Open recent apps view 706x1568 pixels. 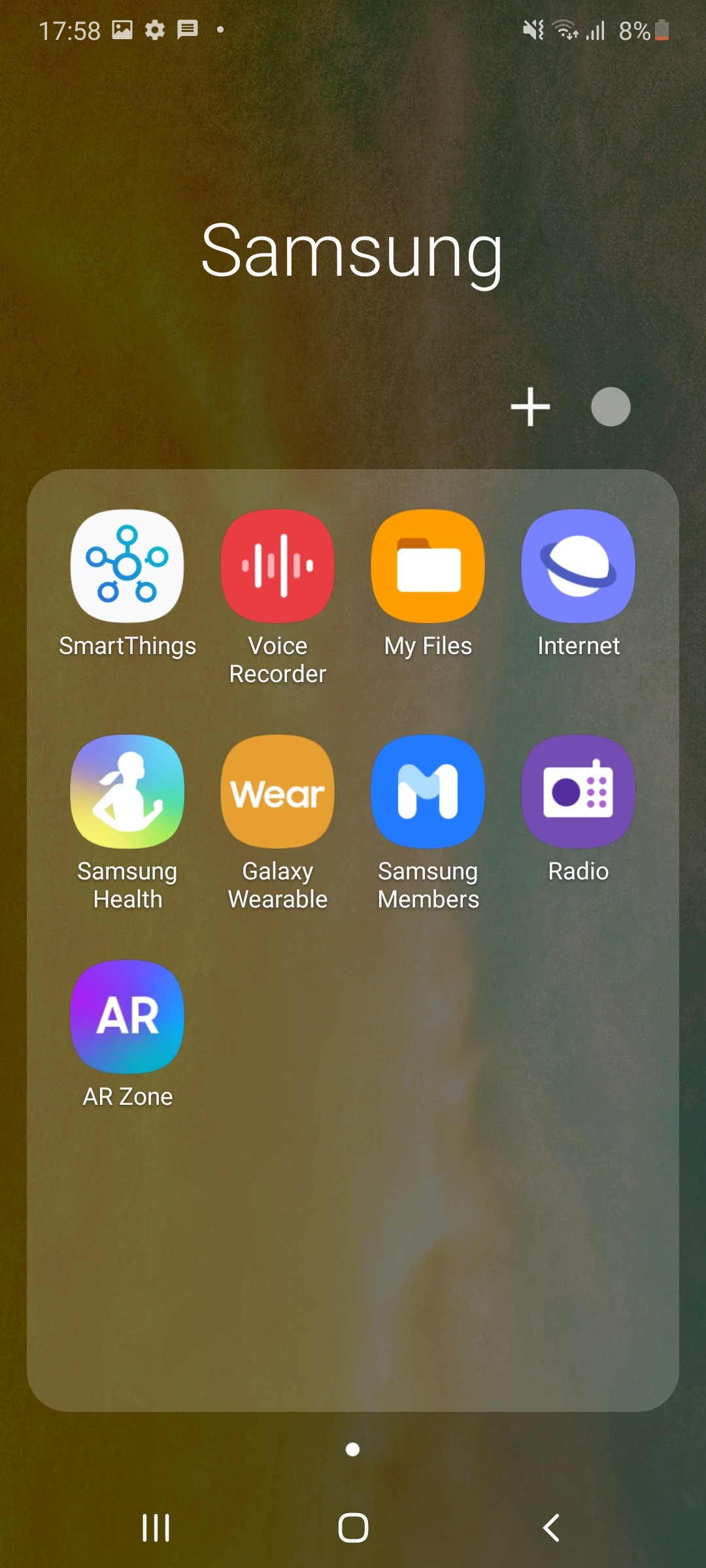click(156, 1527)
